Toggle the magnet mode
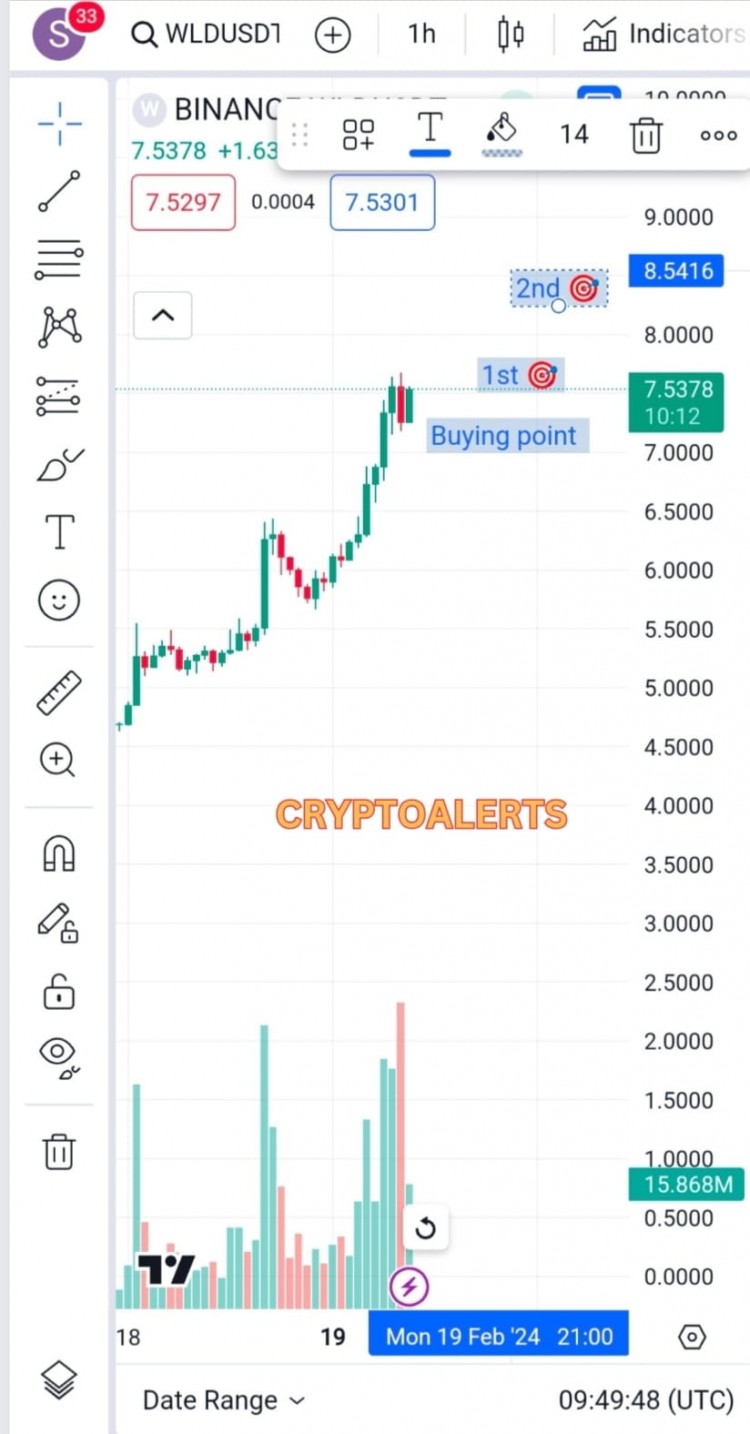 58,853
